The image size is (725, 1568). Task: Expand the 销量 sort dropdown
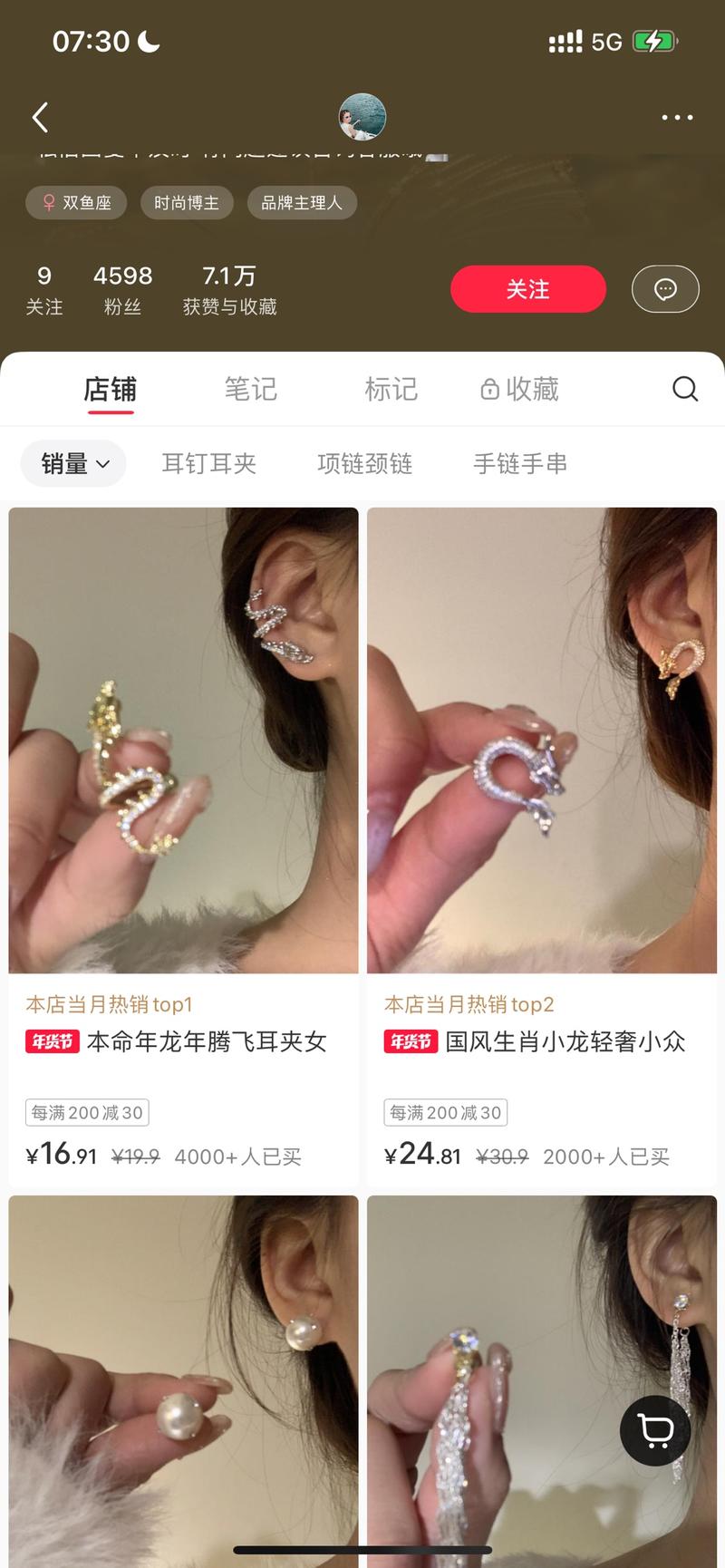[74, 464]
